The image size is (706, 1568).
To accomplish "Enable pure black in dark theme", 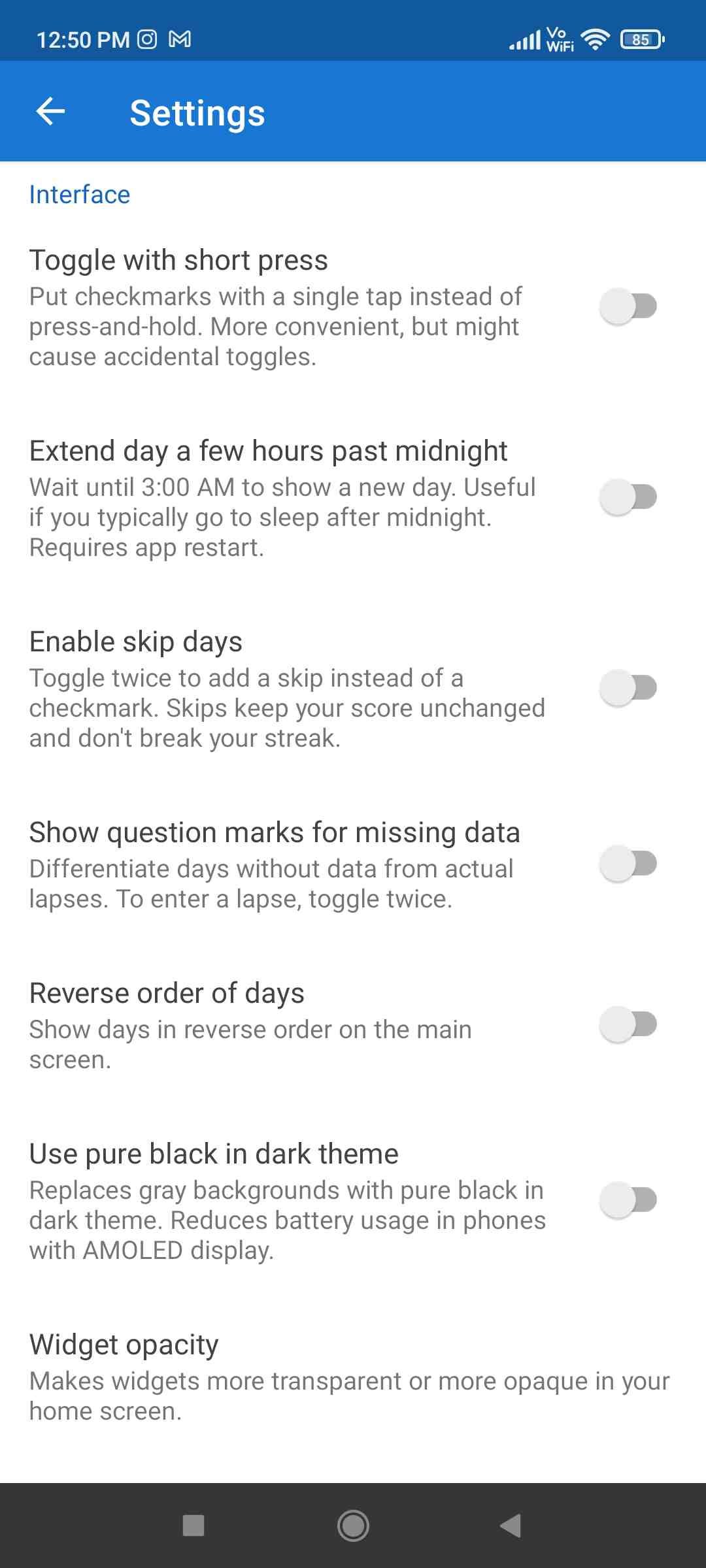I will pyautogui.click(x=628, y=1200).
